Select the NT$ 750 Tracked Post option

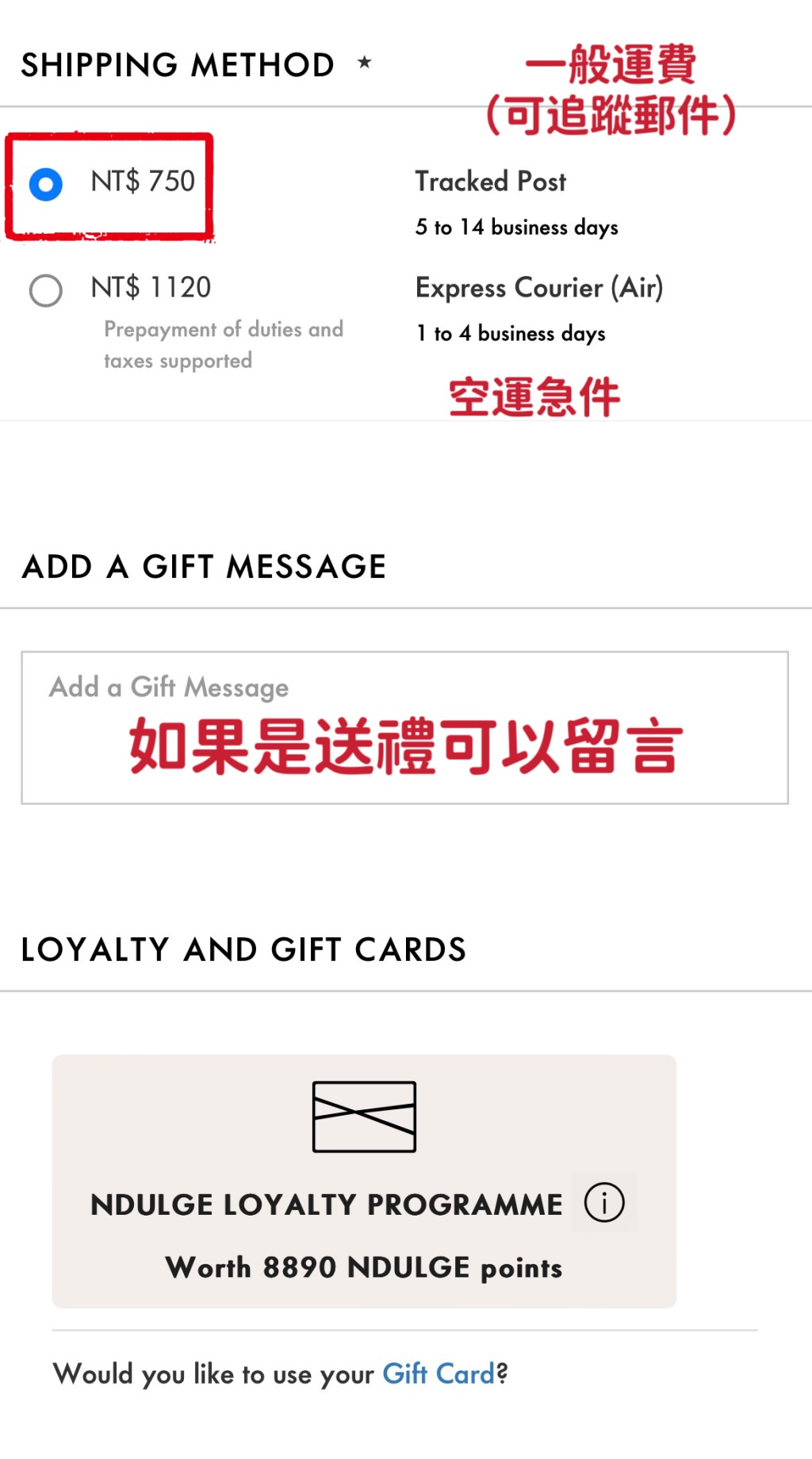(x=46, y=185)
